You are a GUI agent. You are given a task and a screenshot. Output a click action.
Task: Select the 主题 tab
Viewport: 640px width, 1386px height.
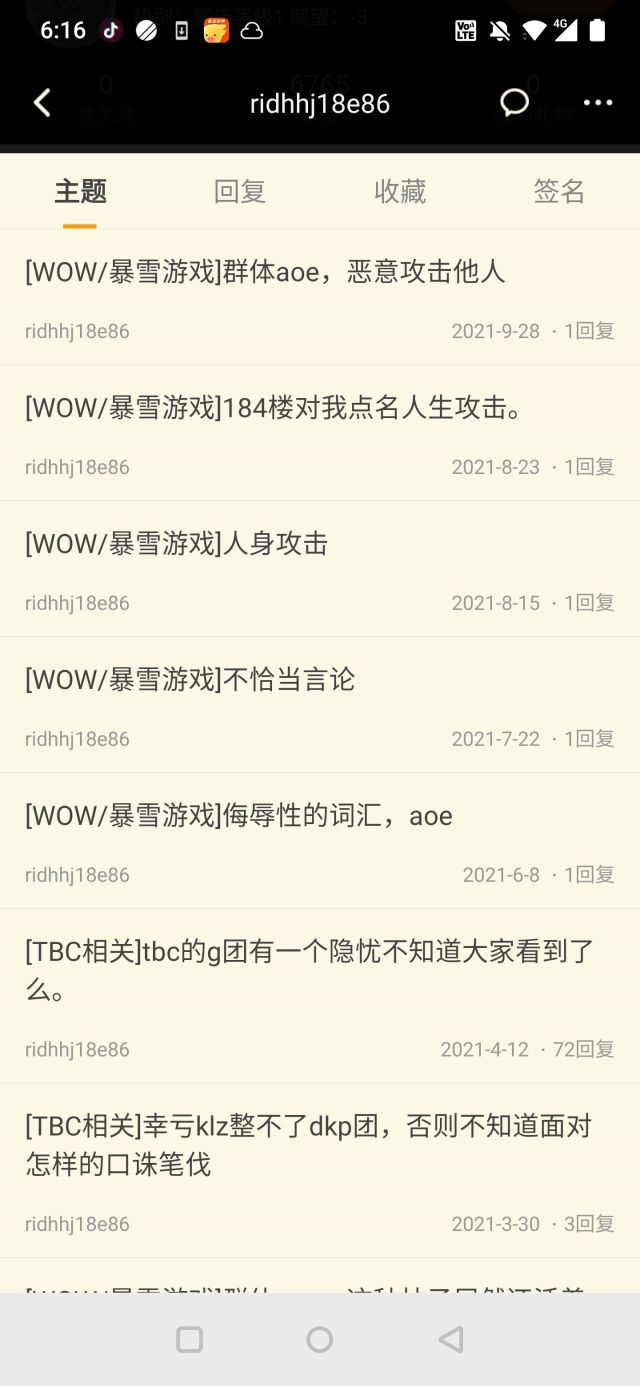point(81,191)
